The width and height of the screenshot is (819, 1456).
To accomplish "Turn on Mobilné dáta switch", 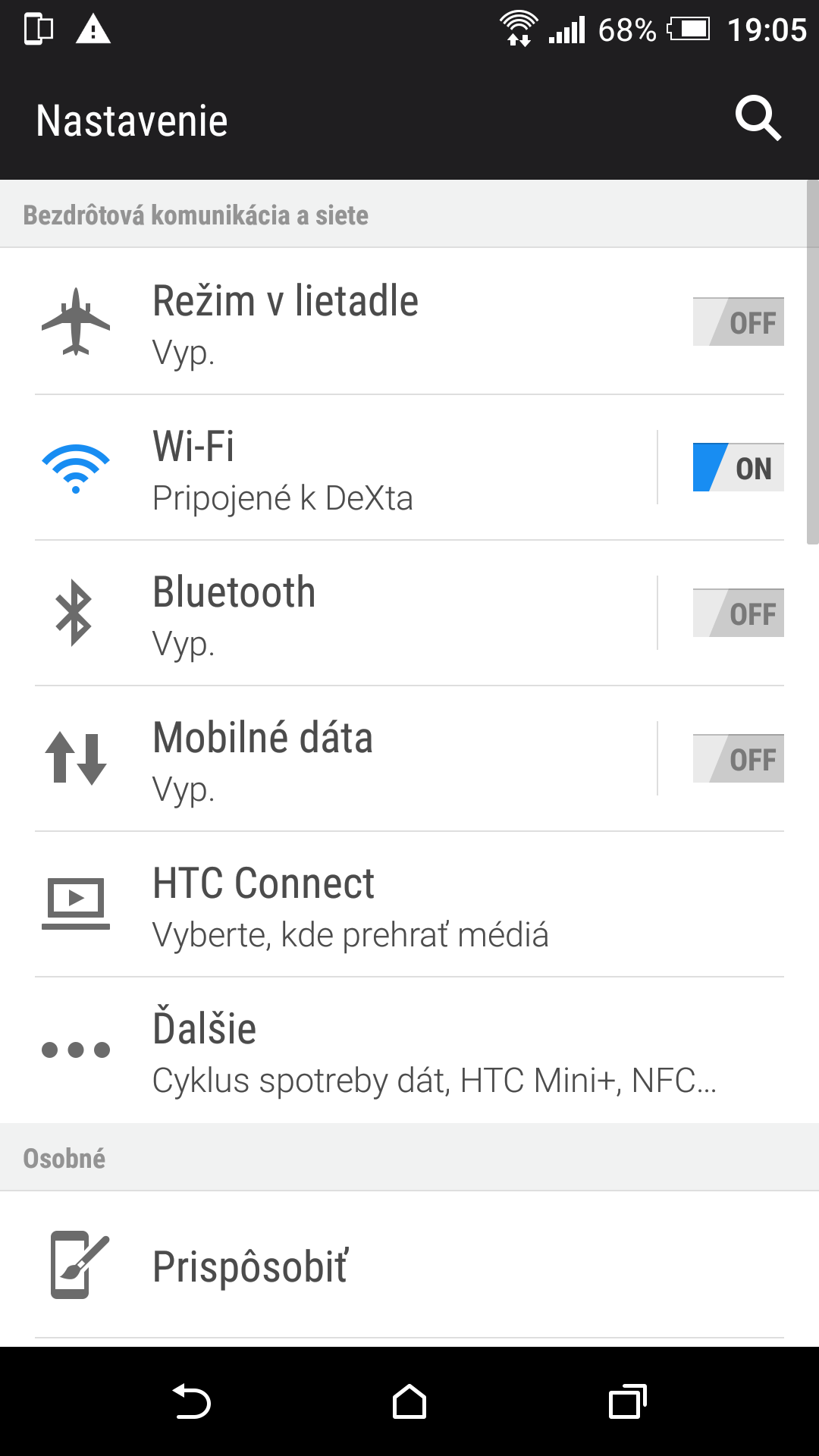I will point(738,759).
